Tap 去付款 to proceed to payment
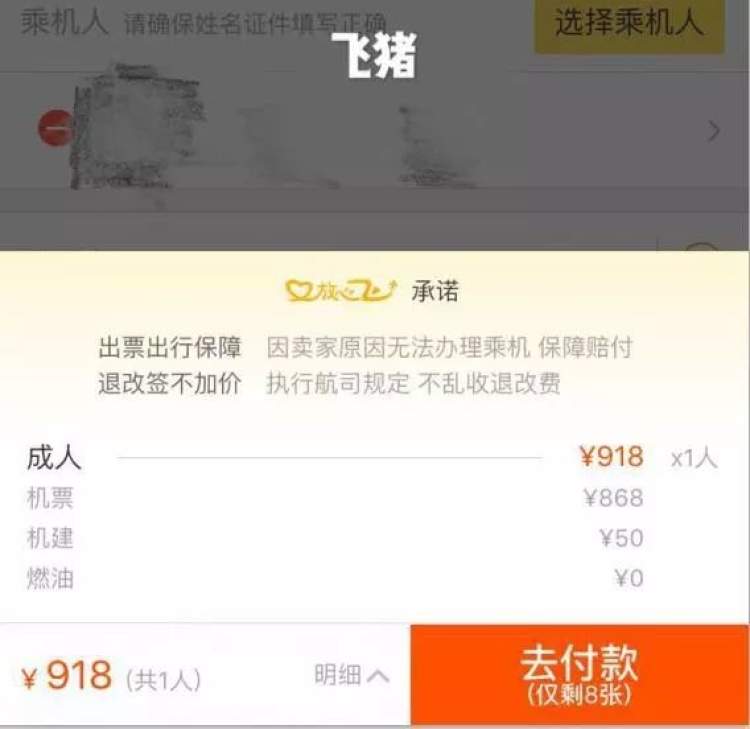The image size is (750, 729). 579,675
